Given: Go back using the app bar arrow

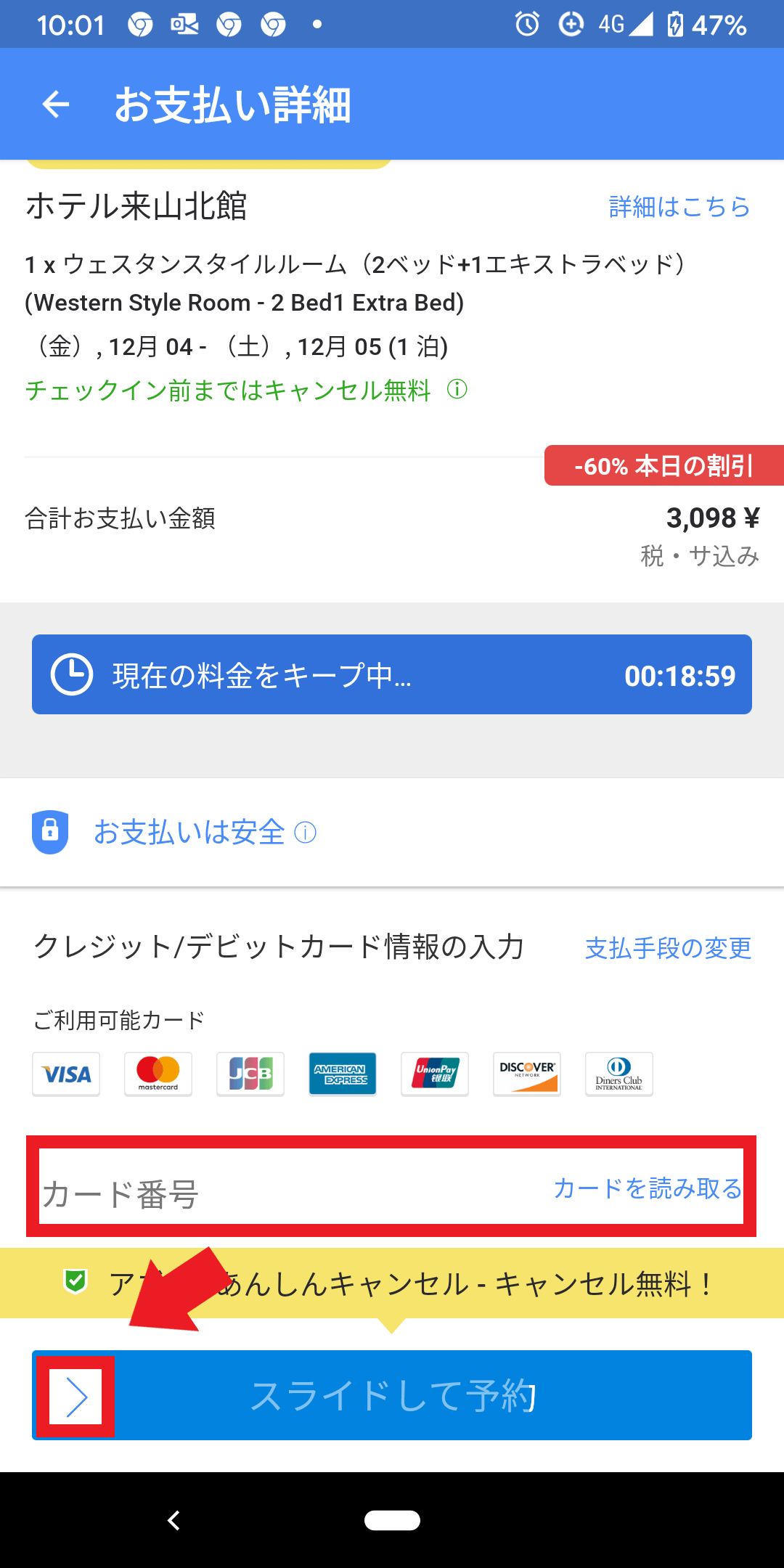Looking at the screenshot, I should click(x=56, y=105).
